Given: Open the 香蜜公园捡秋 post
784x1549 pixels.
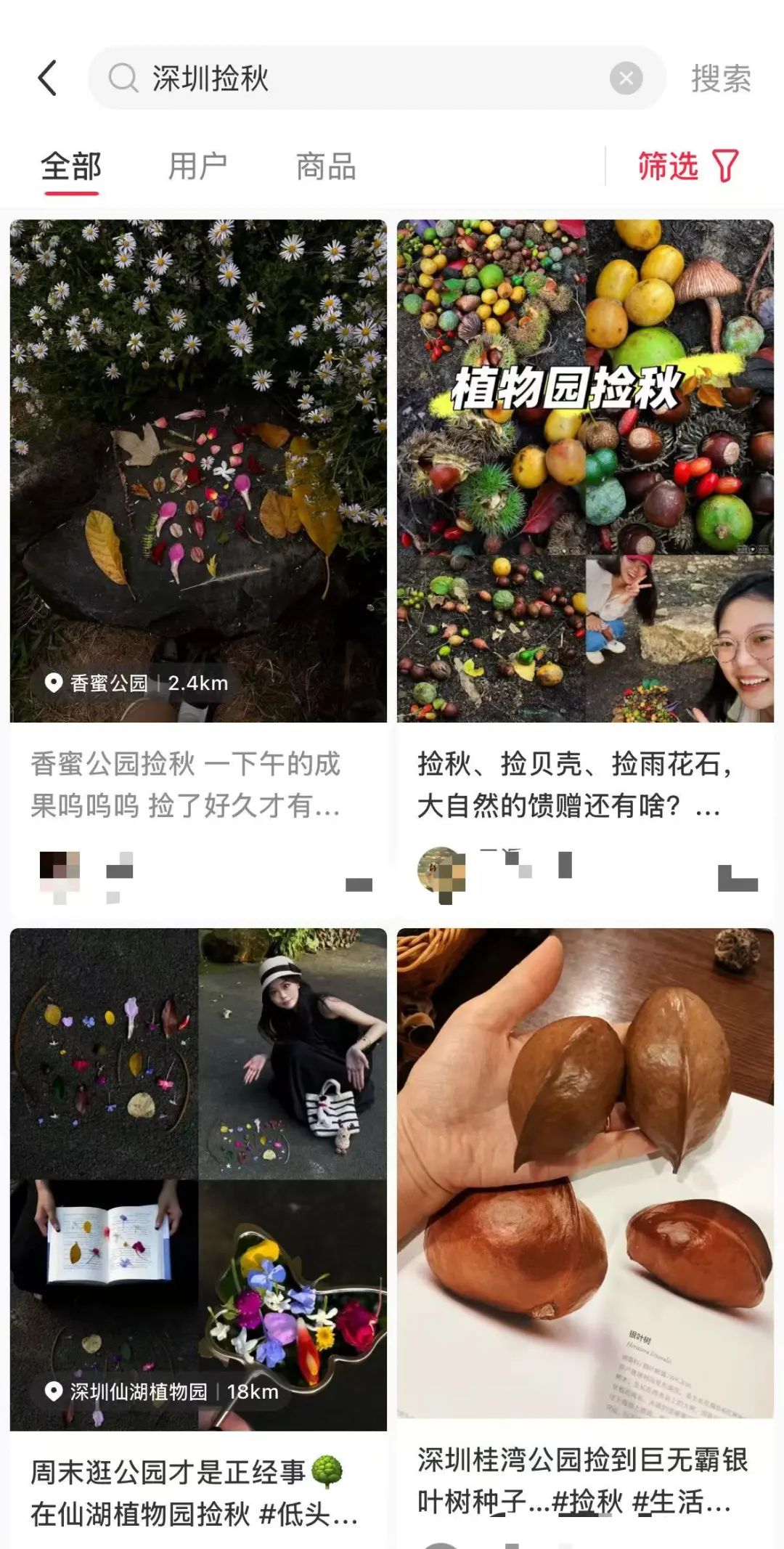Looking at the screenshot, I should click(x=198, y=472).
